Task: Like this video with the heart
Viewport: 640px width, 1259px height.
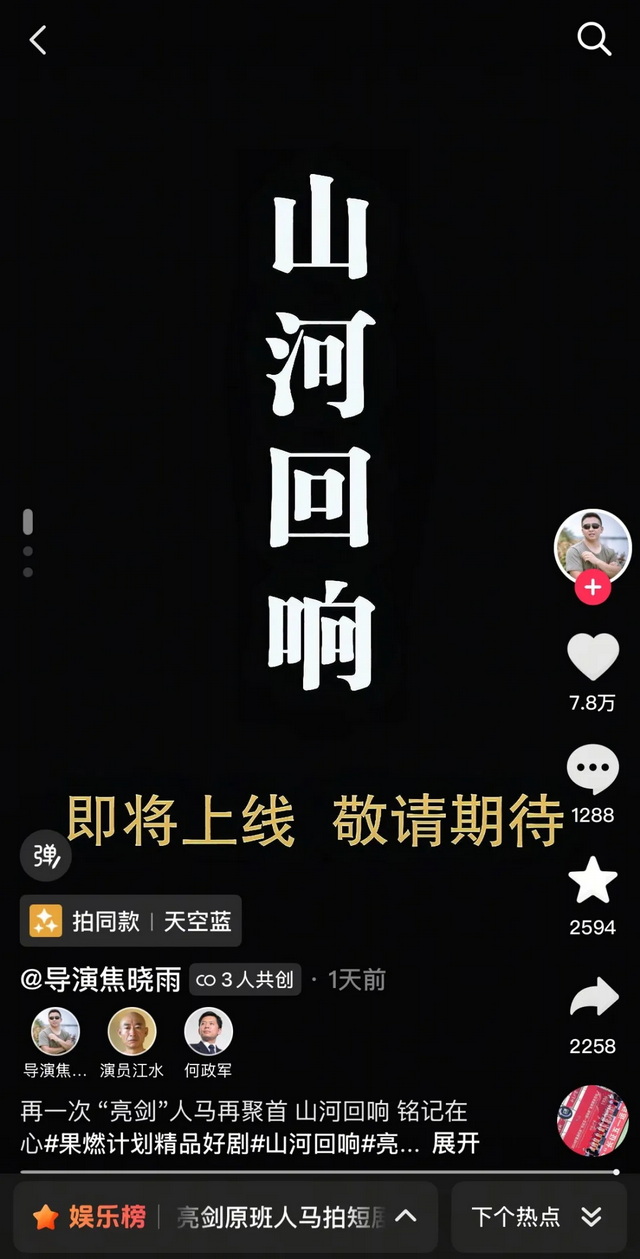Action: pos(592,658)
